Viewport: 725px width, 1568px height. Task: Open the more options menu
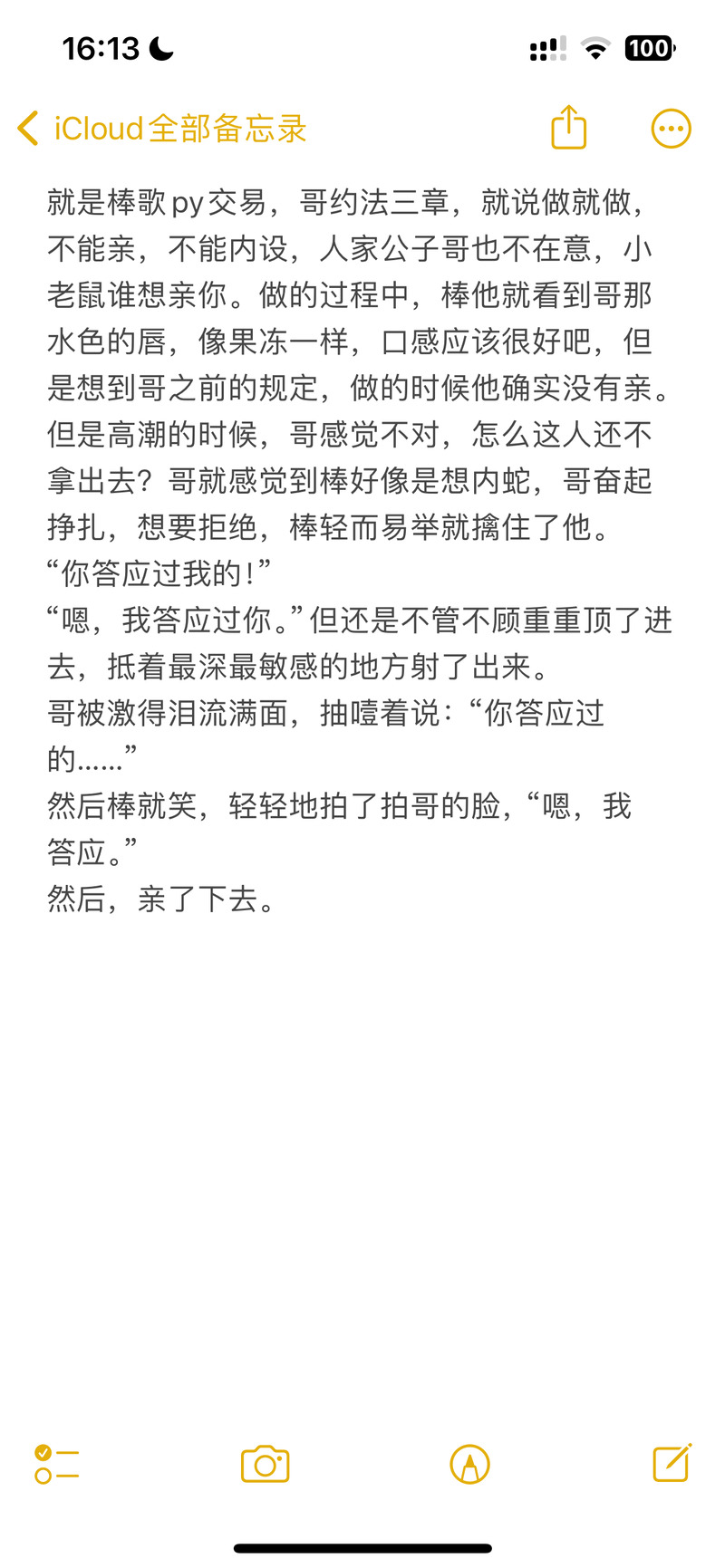click(671, 129)
